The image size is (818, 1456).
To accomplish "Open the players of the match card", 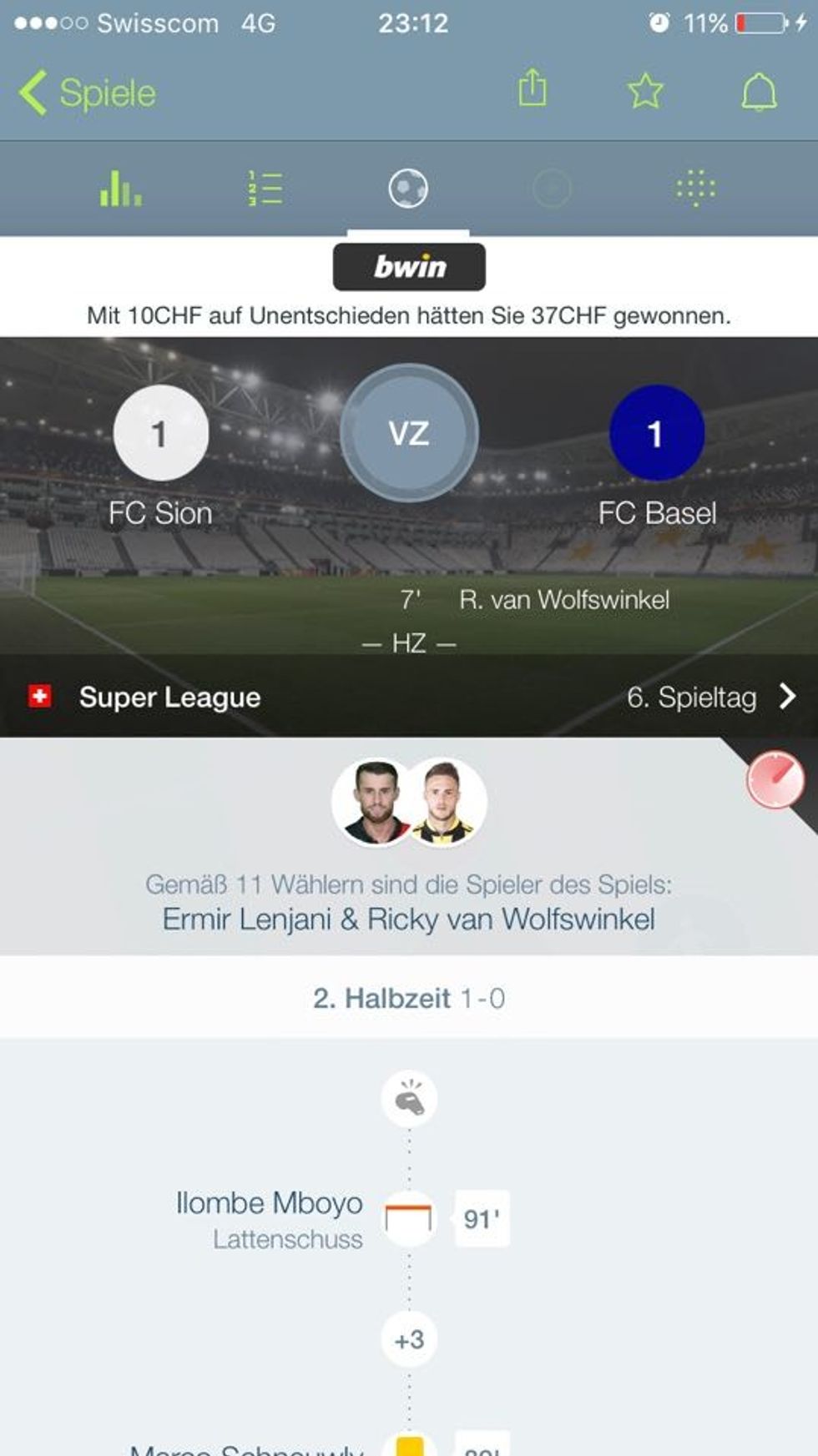I will (x=409, y=847).
